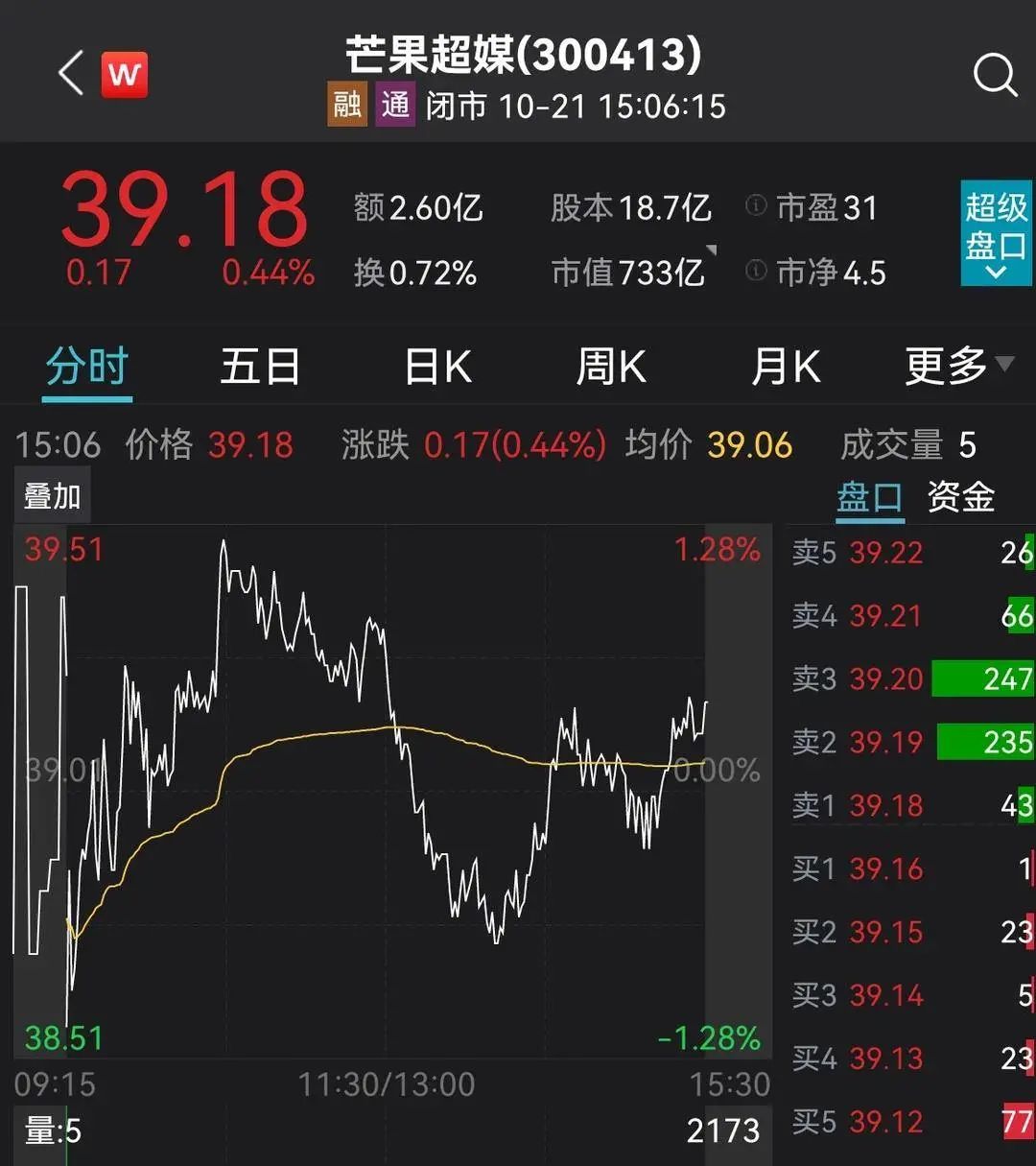Expand the 超级盘口 panel
The height and width of the screenshot is (1166, 1036).
click(996, 233)
